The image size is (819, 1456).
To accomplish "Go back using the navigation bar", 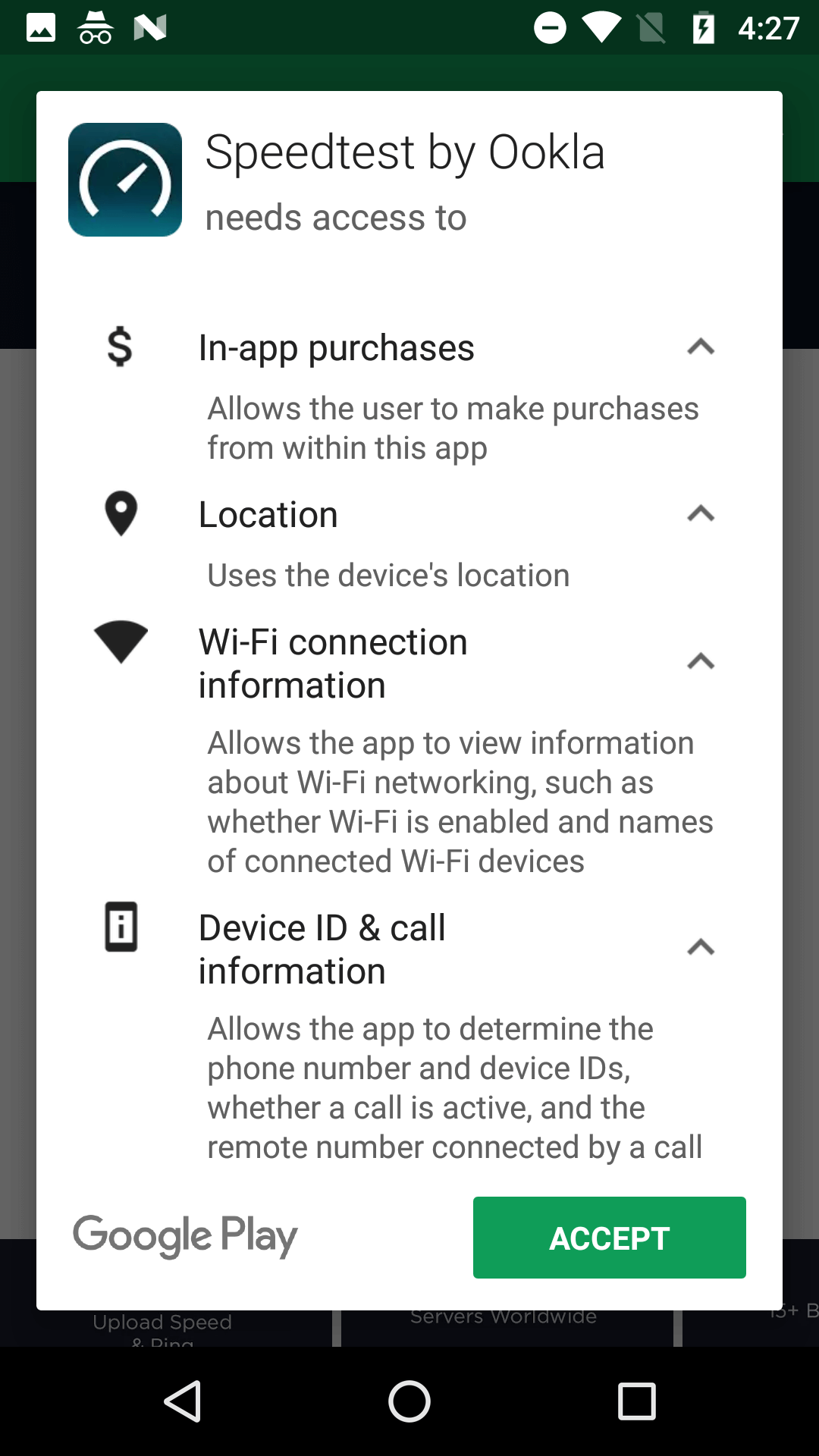I will pos(182,1401).
